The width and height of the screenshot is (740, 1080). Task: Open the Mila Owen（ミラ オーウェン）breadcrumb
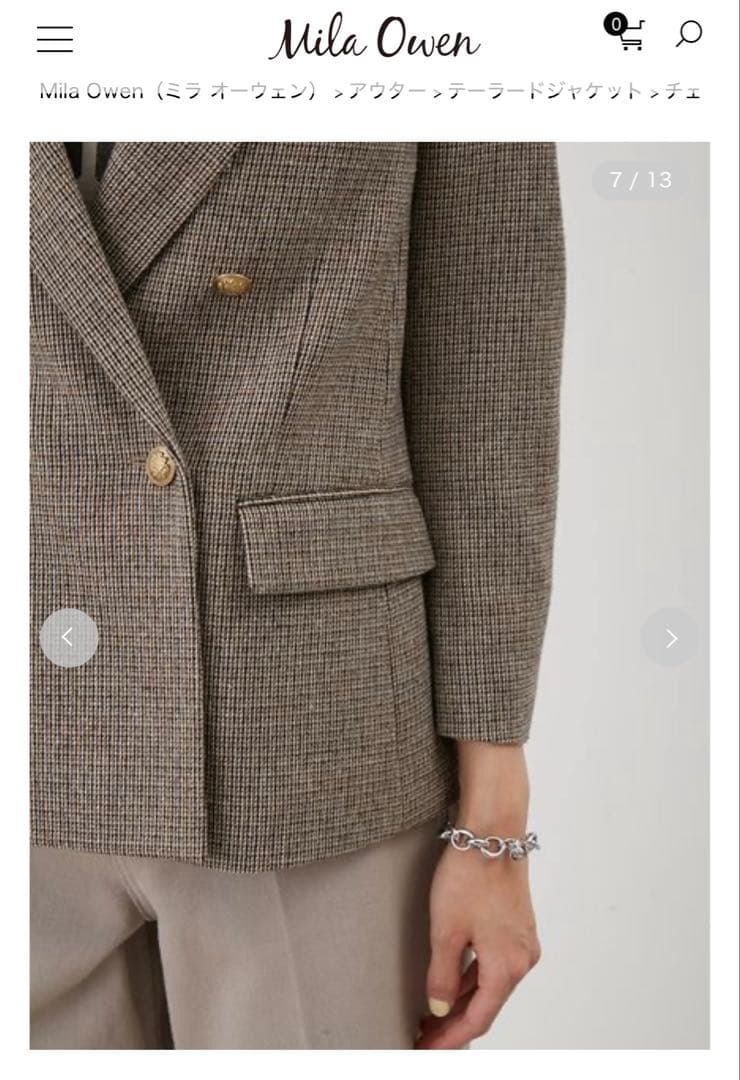click(179, 92)
